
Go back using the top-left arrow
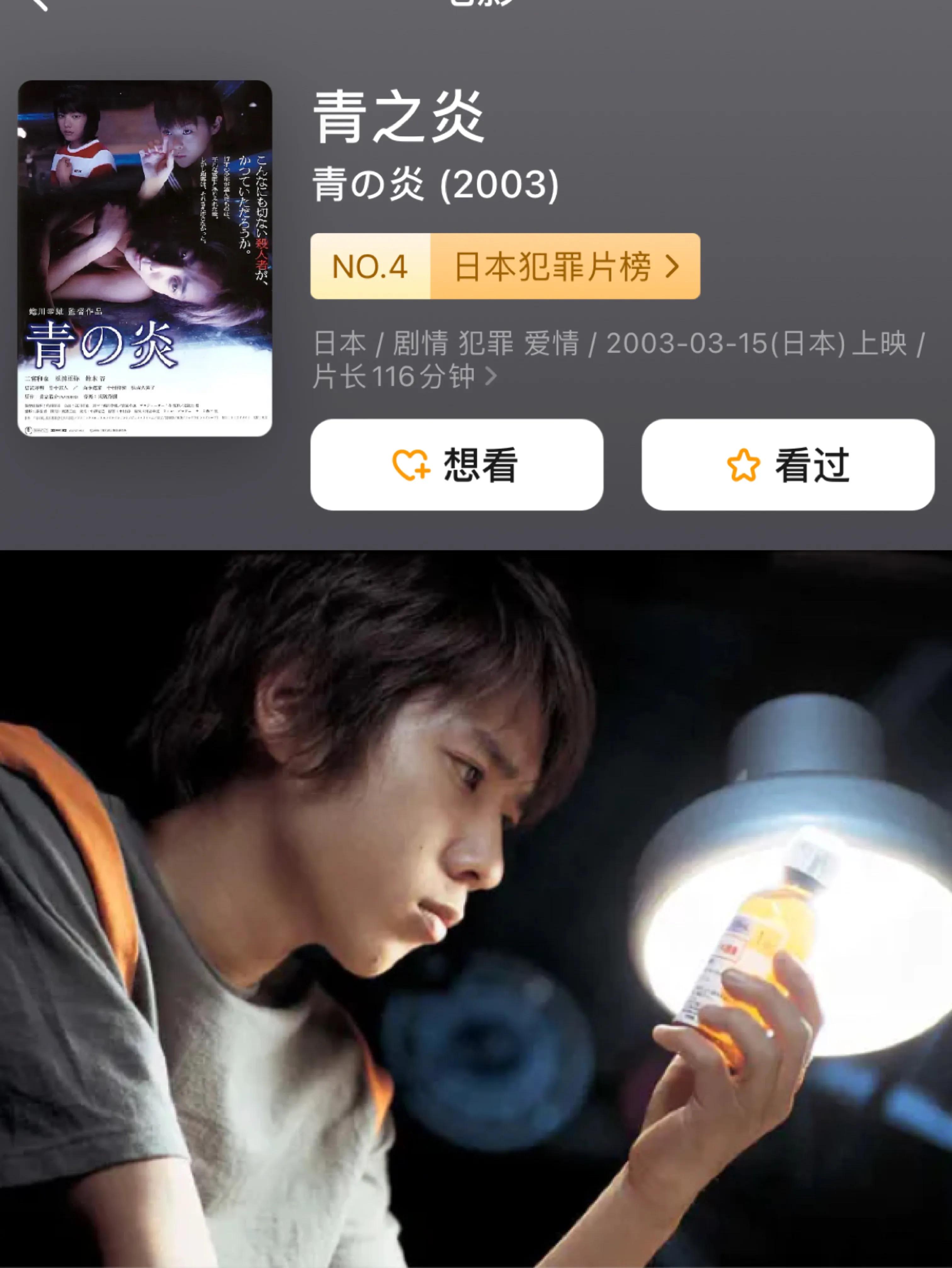[x=39, y=5]
